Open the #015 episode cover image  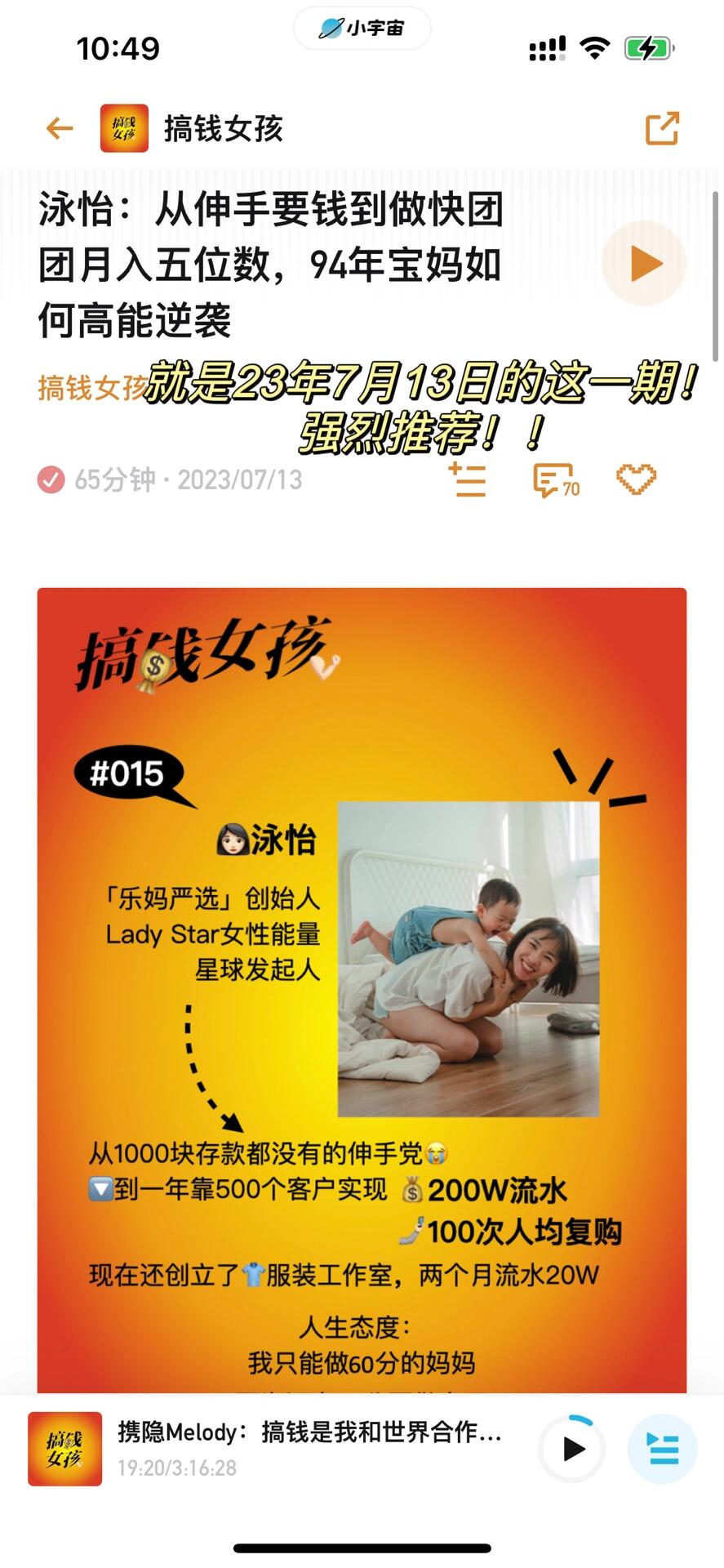pyautogui.click(x=362, y=980)
